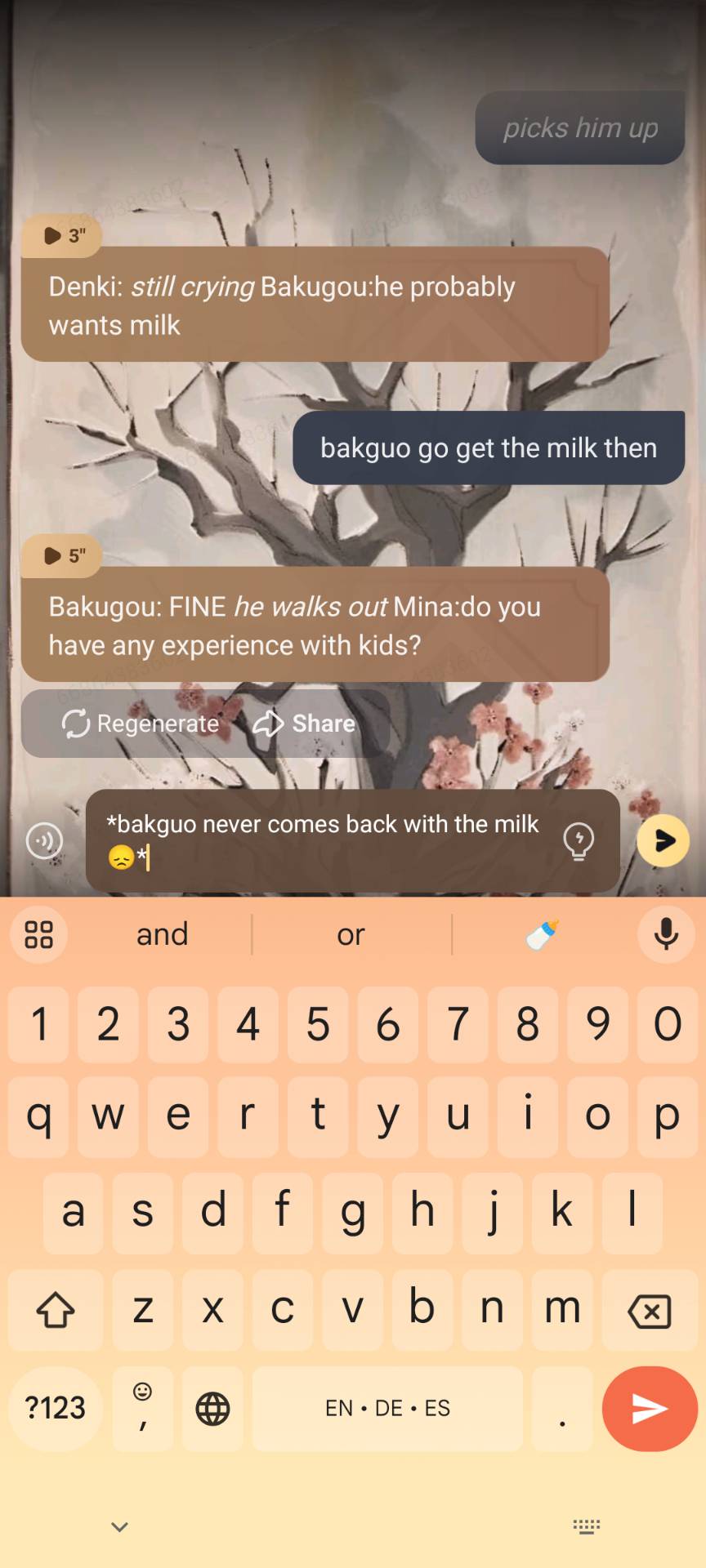Change keyboard language with globe key
The height and width of the screenshot is (1568, 706).
pyautogui.click(x=212, y=1408)
